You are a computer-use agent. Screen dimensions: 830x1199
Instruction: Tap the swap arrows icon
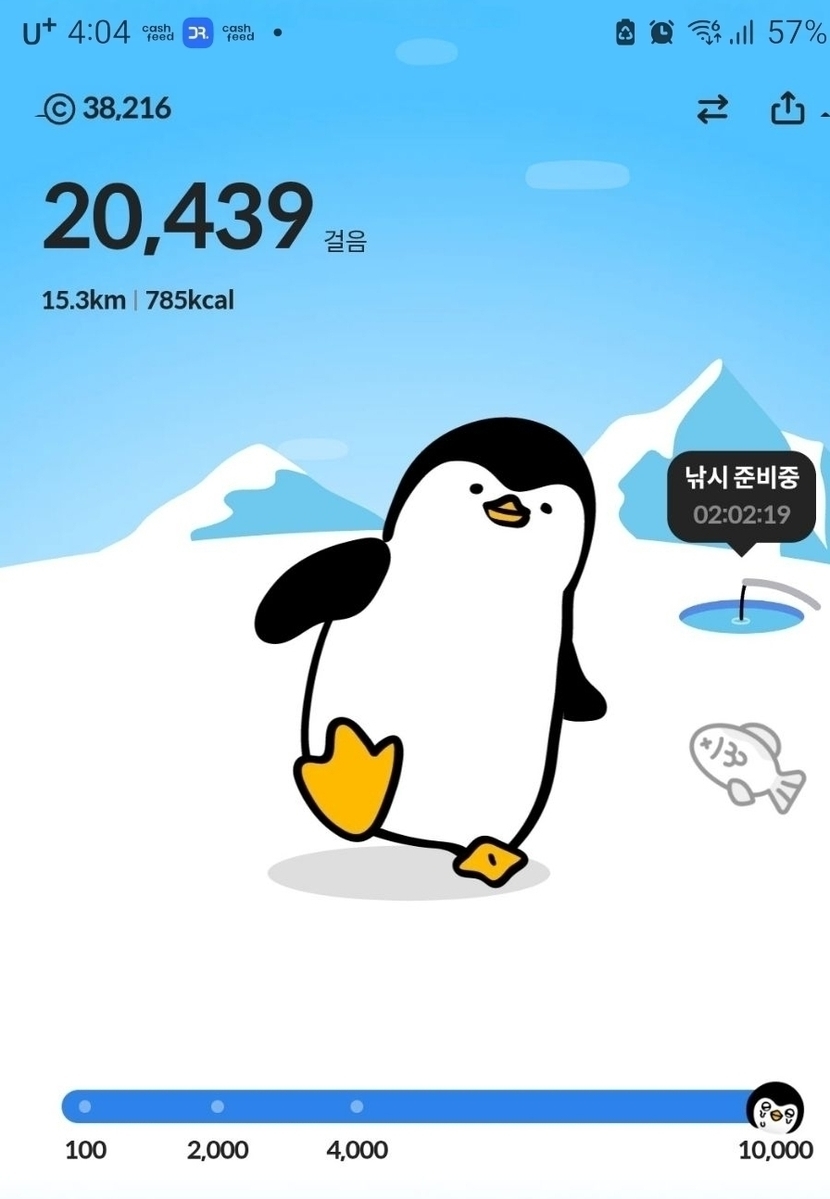[713, 109]
